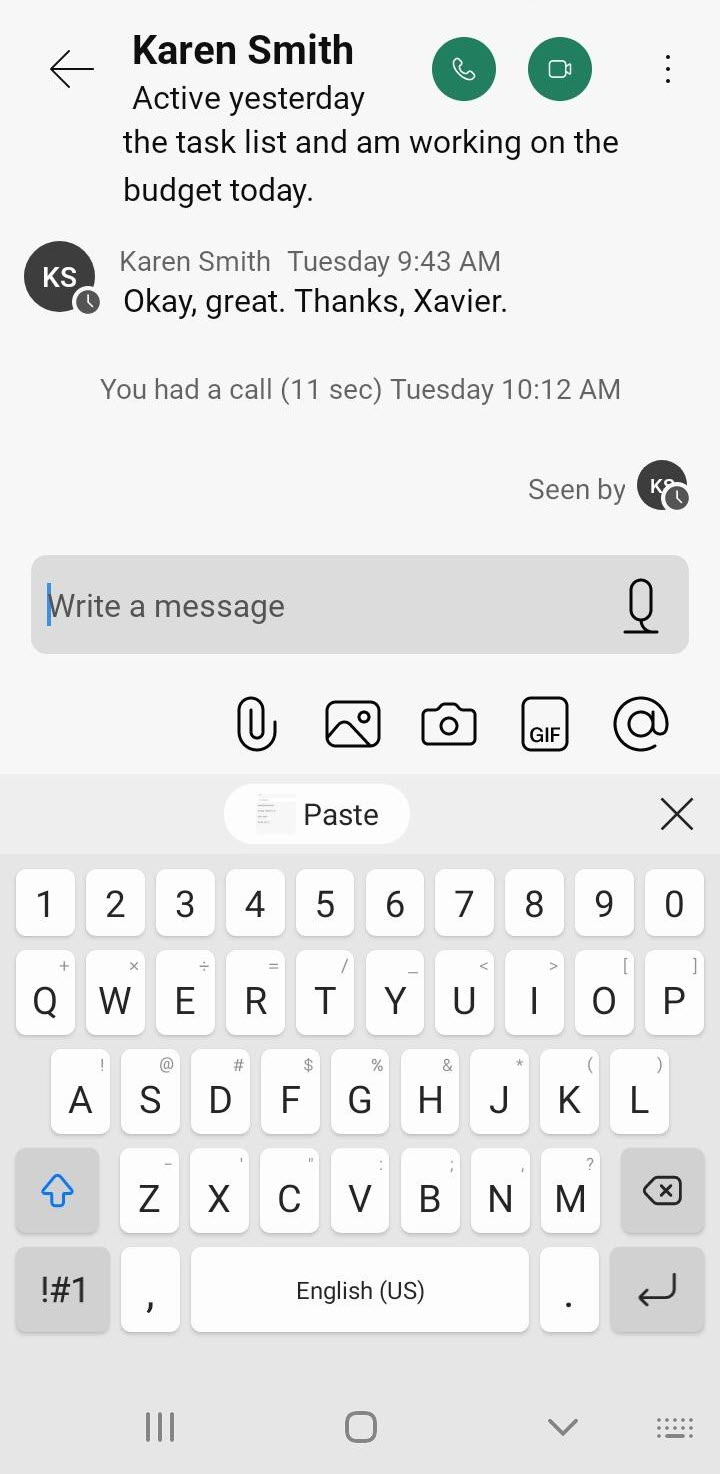Image resolution: width=720 pixels, height=1474 pixels.
Task: Open the camera to take a photo
Action: pyautogui.click(x=449, y=724)
